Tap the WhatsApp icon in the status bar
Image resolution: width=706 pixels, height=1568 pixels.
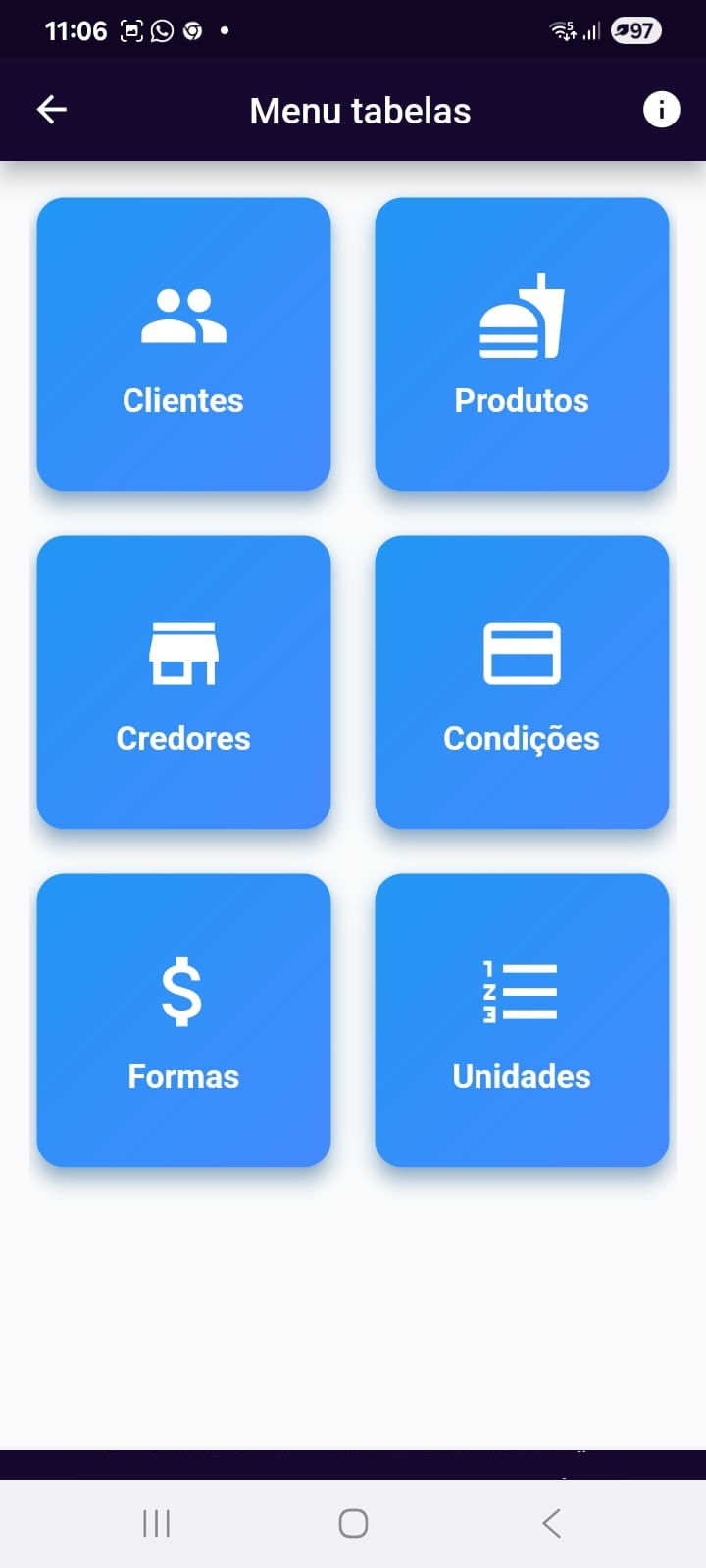[x=160, y=29]
